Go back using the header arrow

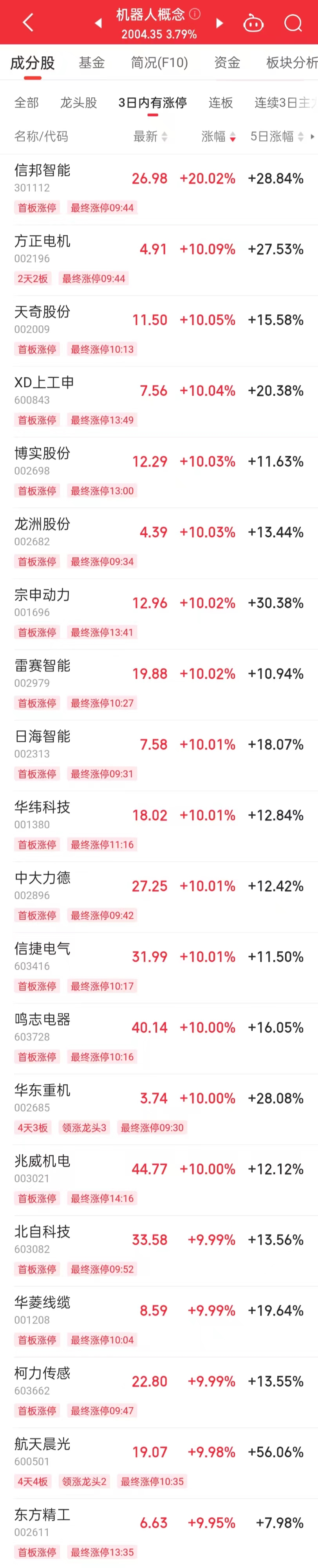click(28, 23)
